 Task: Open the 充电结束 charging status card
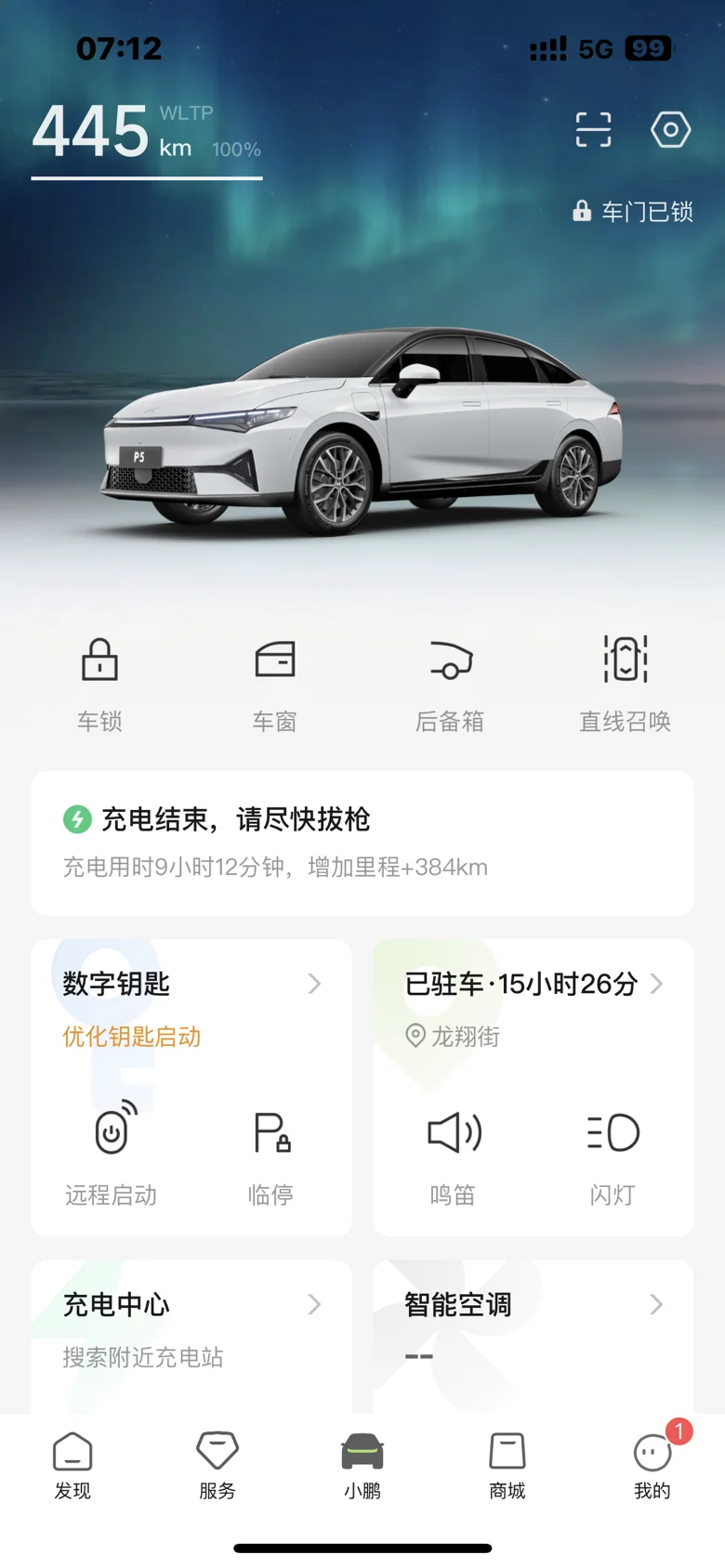click(x=362, y=843)
